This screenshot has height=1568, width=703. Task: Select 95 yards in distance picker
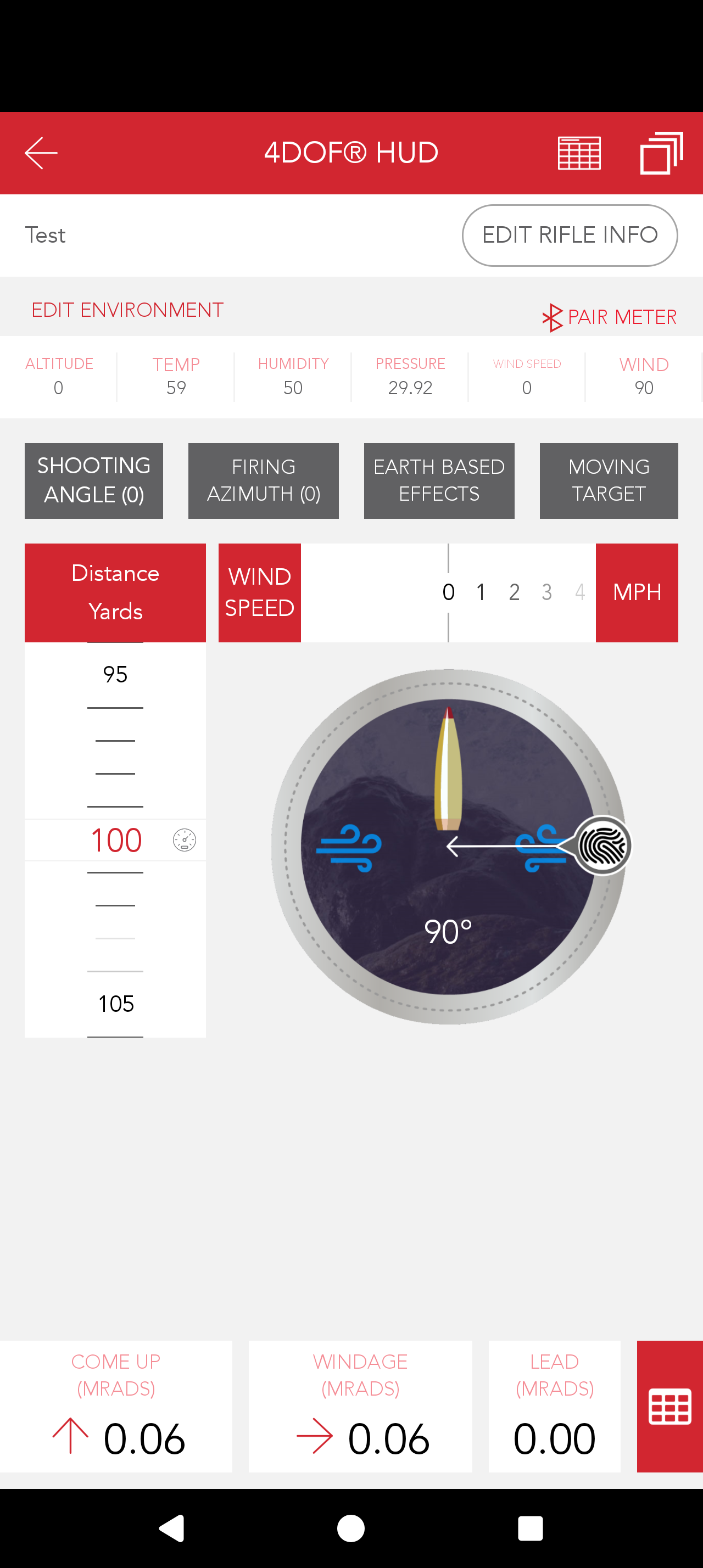[115, 674]
